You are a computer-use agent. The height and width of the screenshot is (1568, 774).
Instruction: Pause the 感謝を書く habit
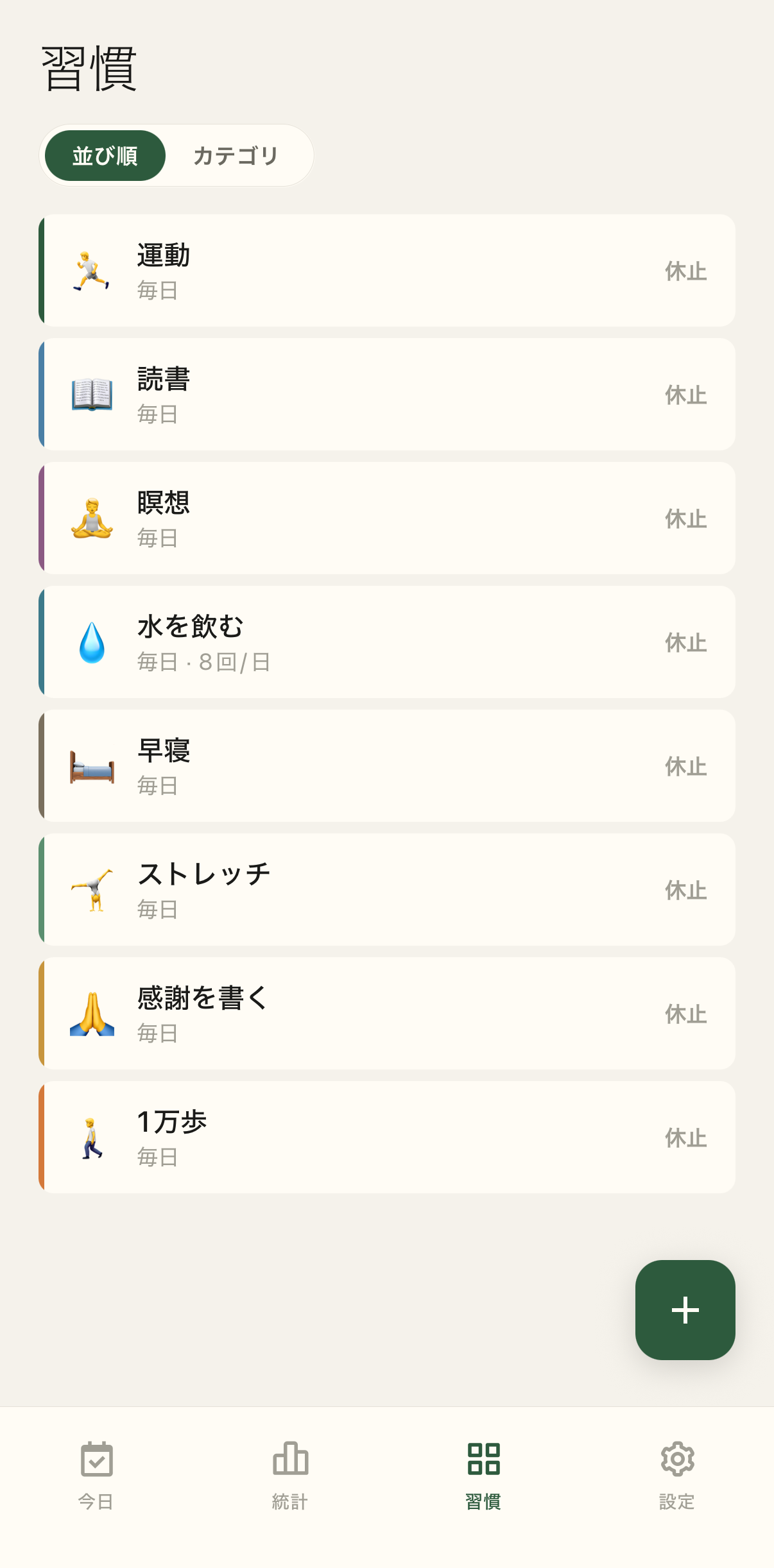tap(685, 1014)
